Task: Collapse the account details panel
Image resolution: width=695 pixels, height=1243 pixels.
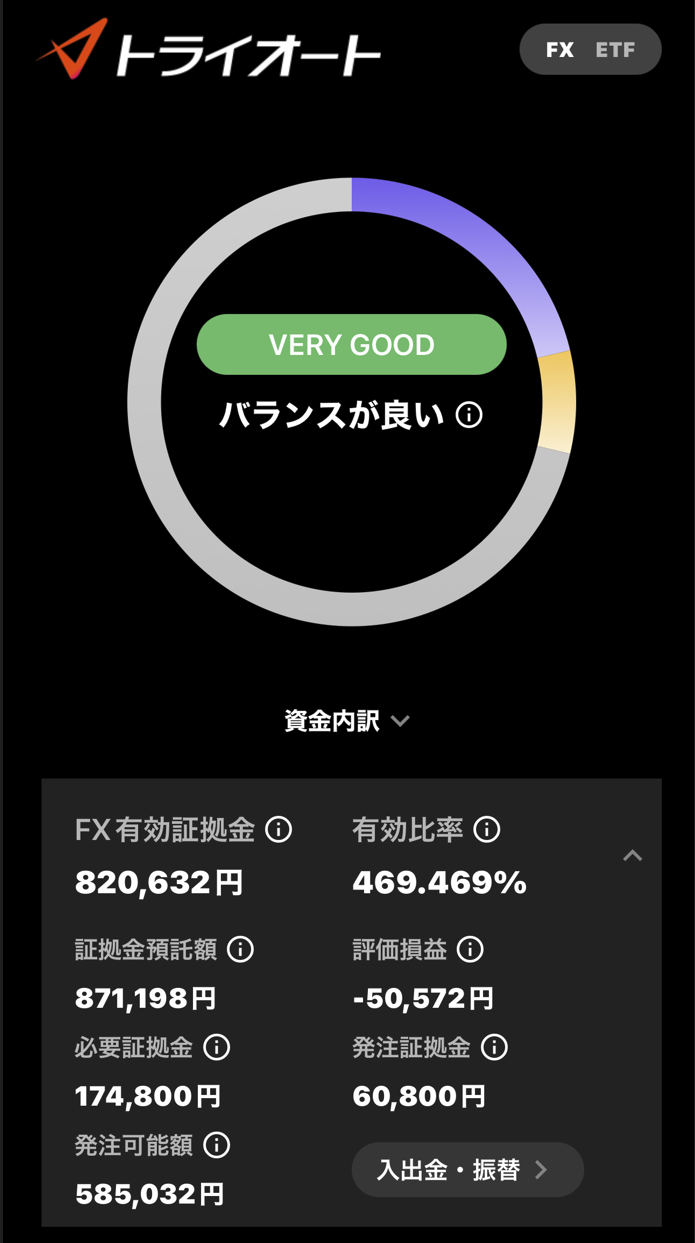Action: coord(632,856)
